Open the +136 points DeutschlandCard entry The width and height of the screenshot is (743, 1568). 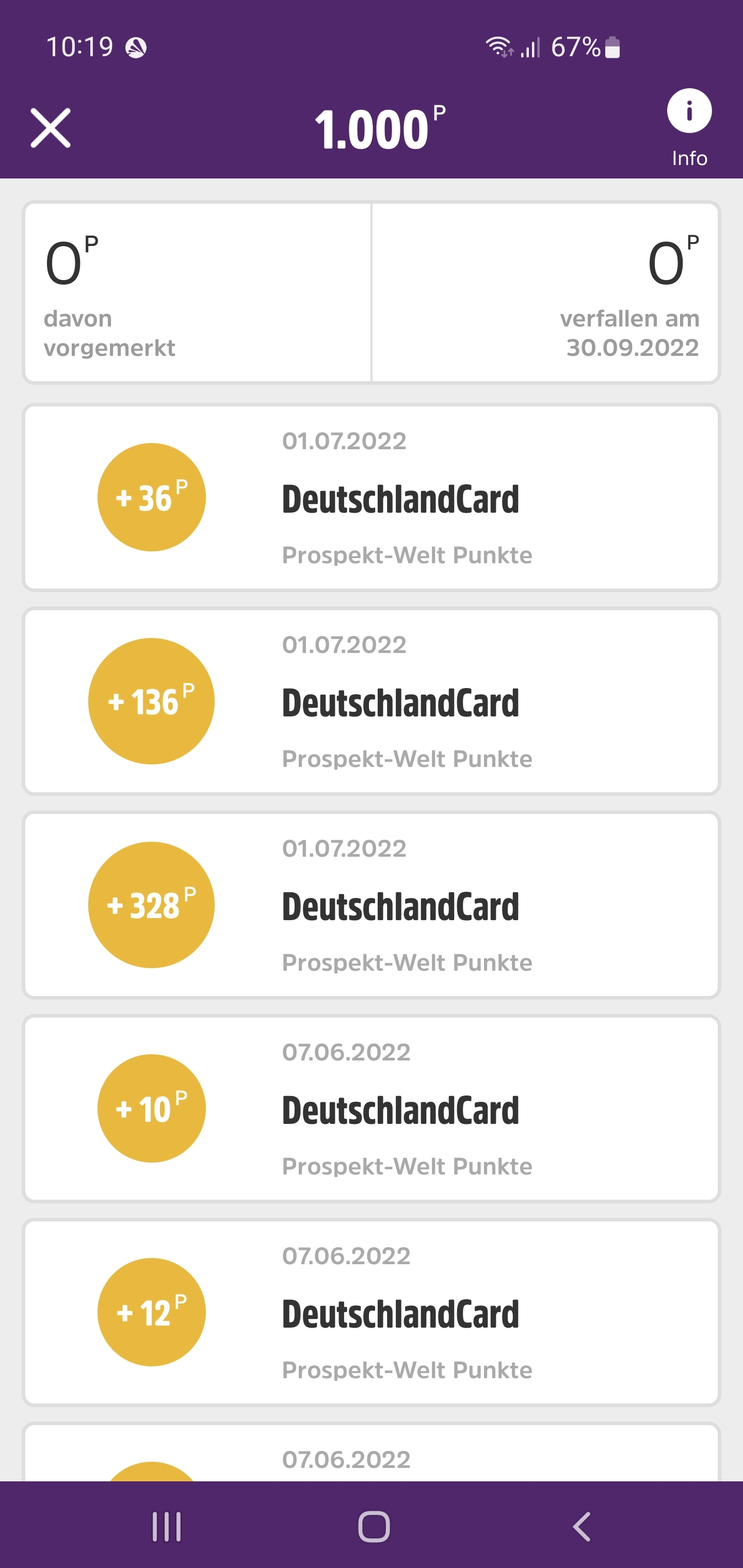[x=372, y=701]
